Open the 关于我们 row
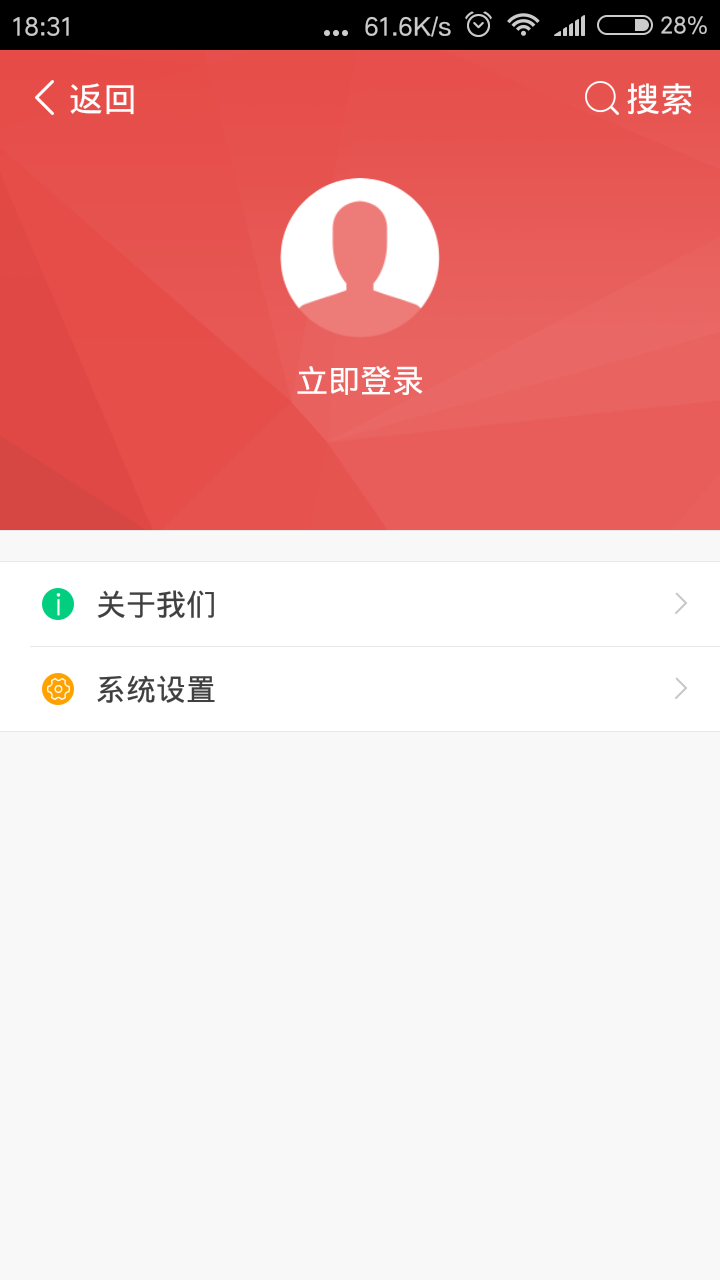This screenshot has height=1280, width=720. 360,604
